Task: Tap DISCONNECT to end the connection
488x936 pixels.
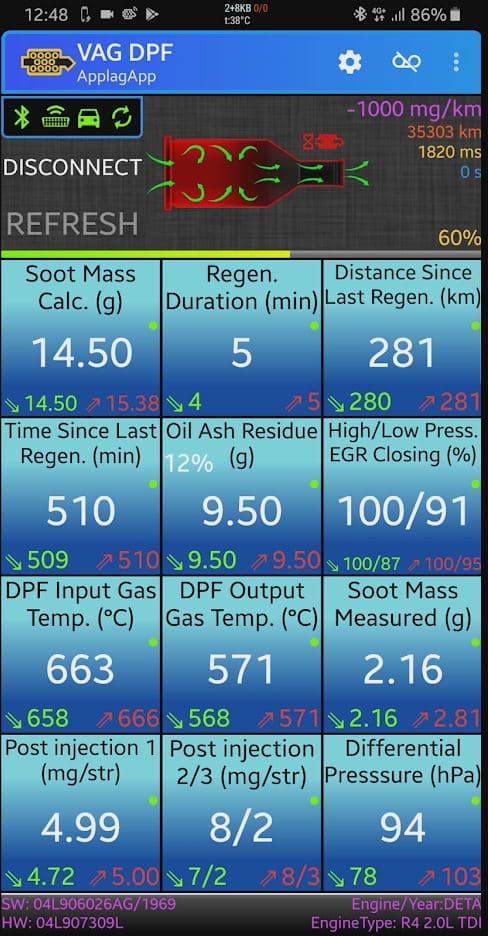Action: point(72,167)
